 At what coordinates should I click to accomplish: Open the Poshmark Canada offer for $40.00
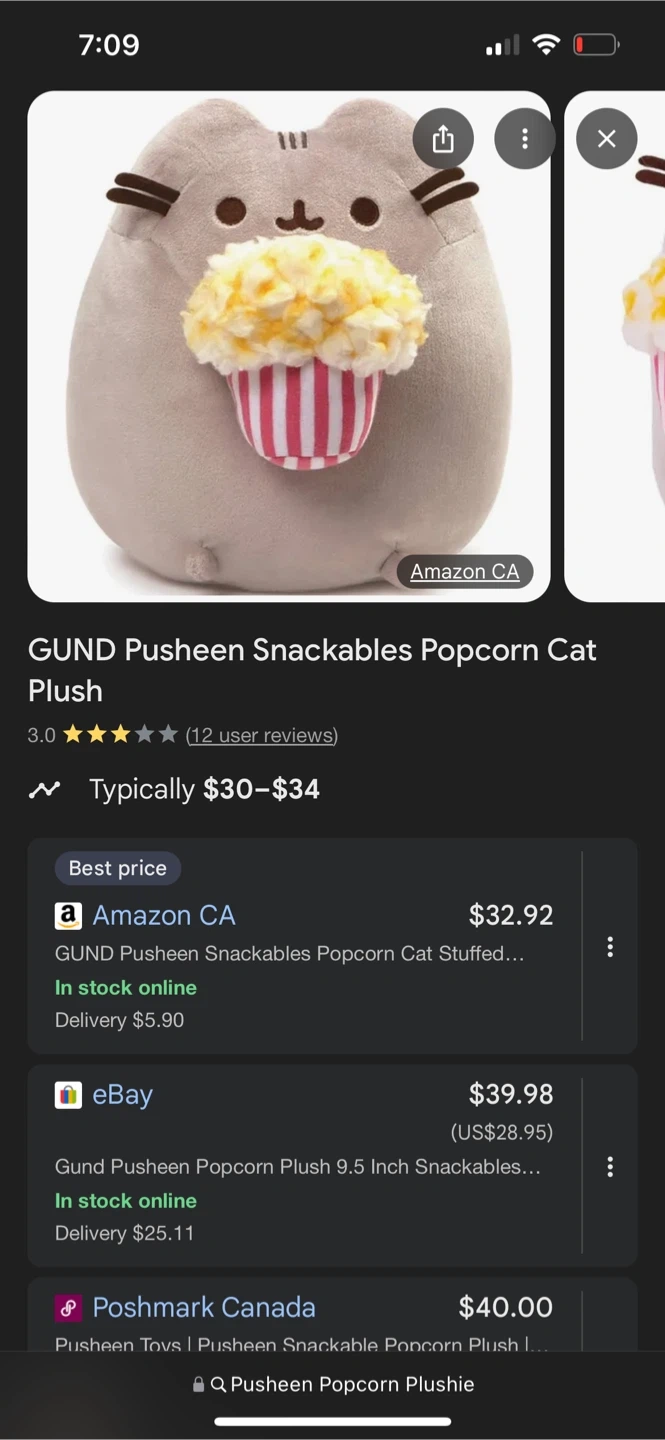305,1316
